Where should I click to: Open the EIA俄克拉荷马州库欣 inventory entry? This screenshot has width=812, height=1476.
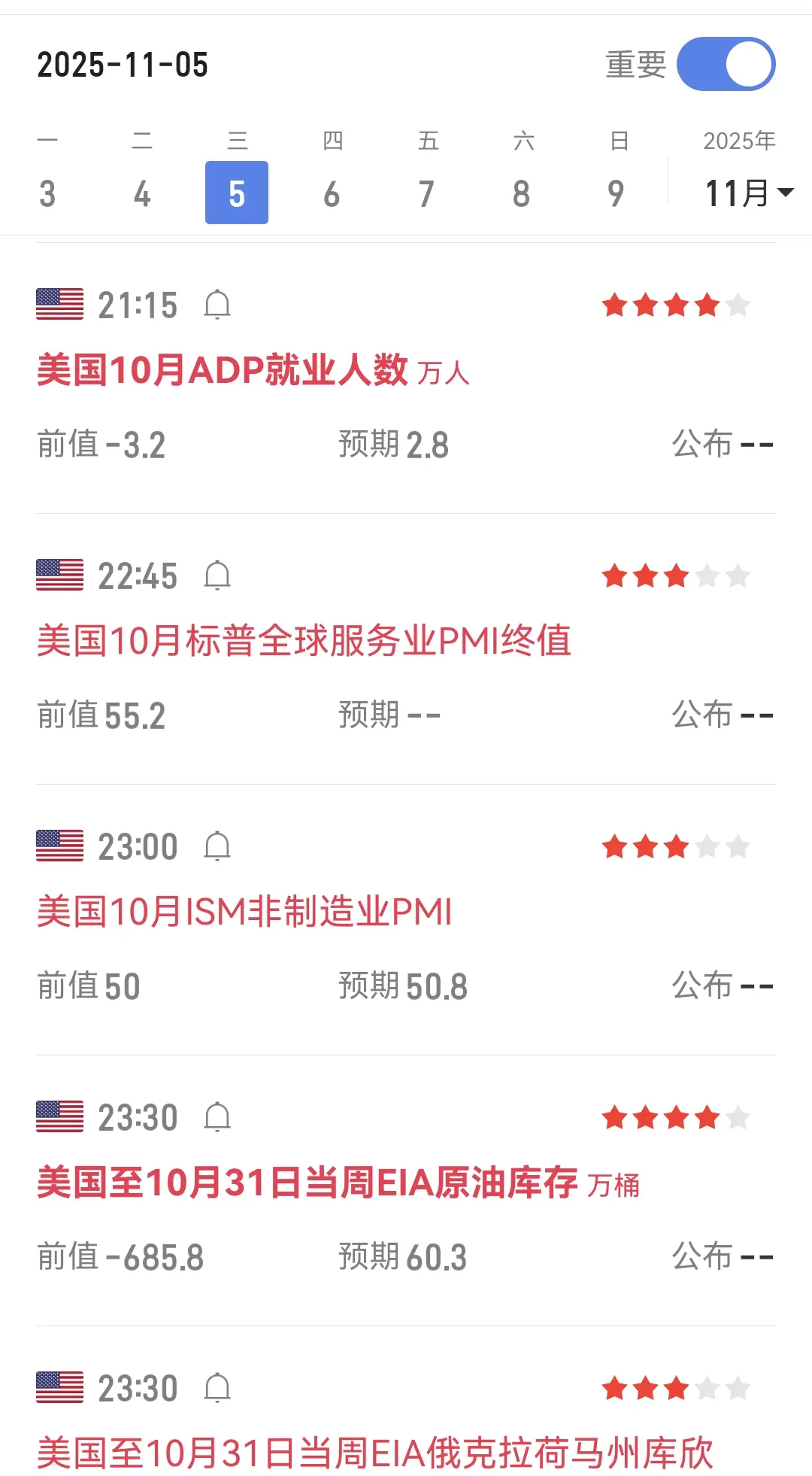(374, 1453)
